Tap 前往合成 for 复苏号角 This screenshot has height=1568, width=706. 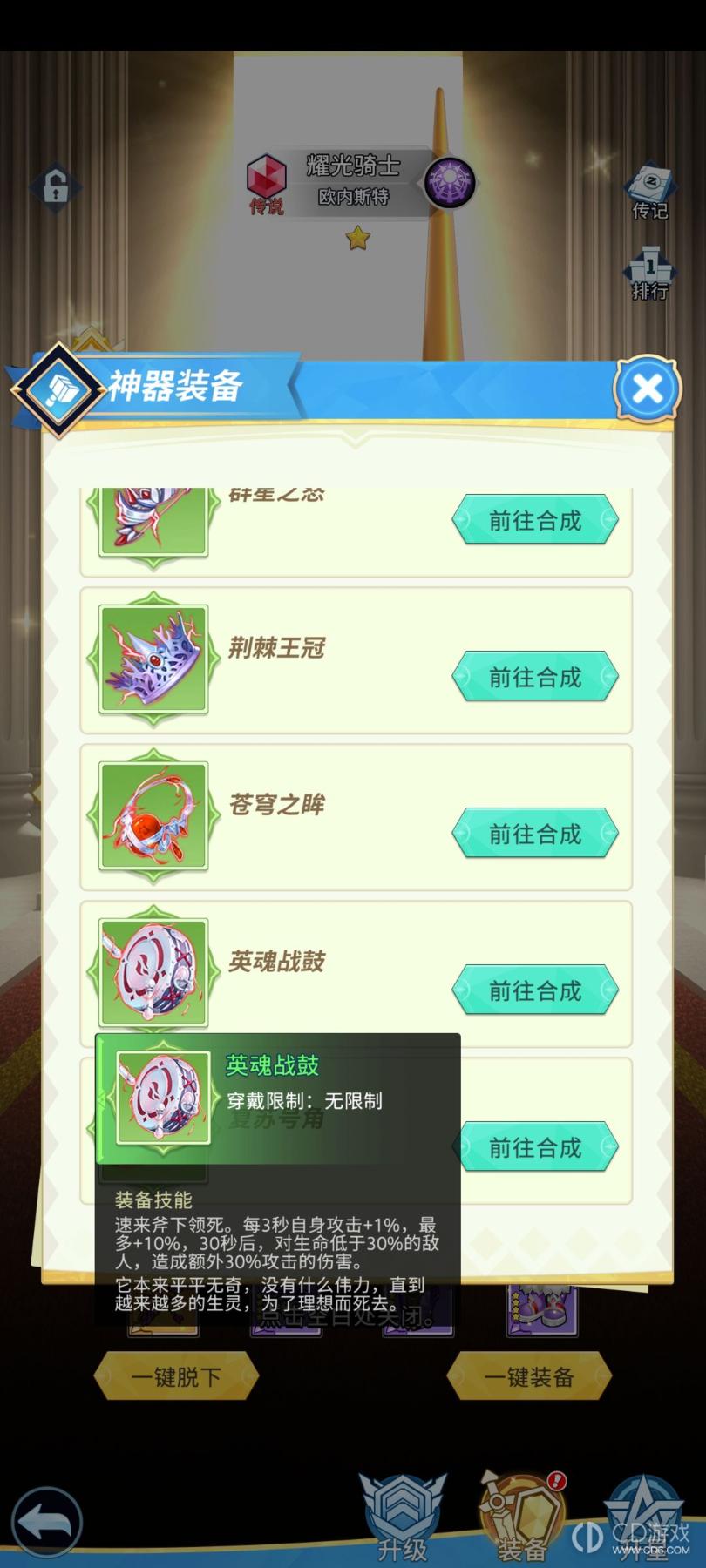click(534, 1147)
